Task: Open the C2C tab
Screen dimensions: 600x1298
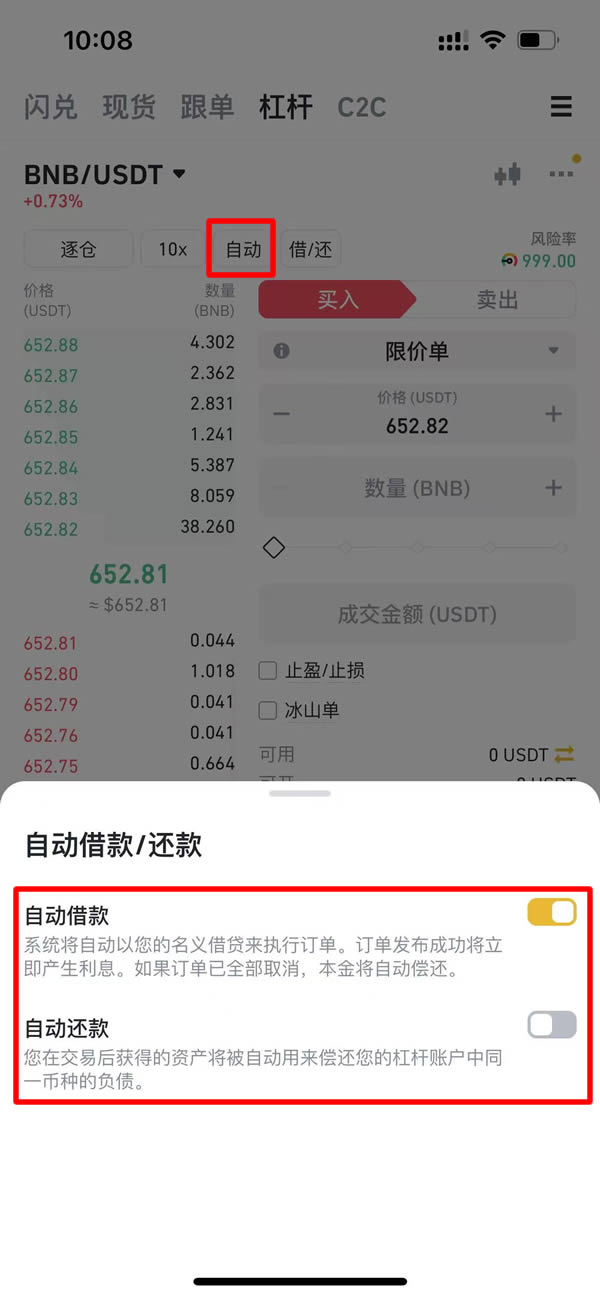Action: [362, 107]
